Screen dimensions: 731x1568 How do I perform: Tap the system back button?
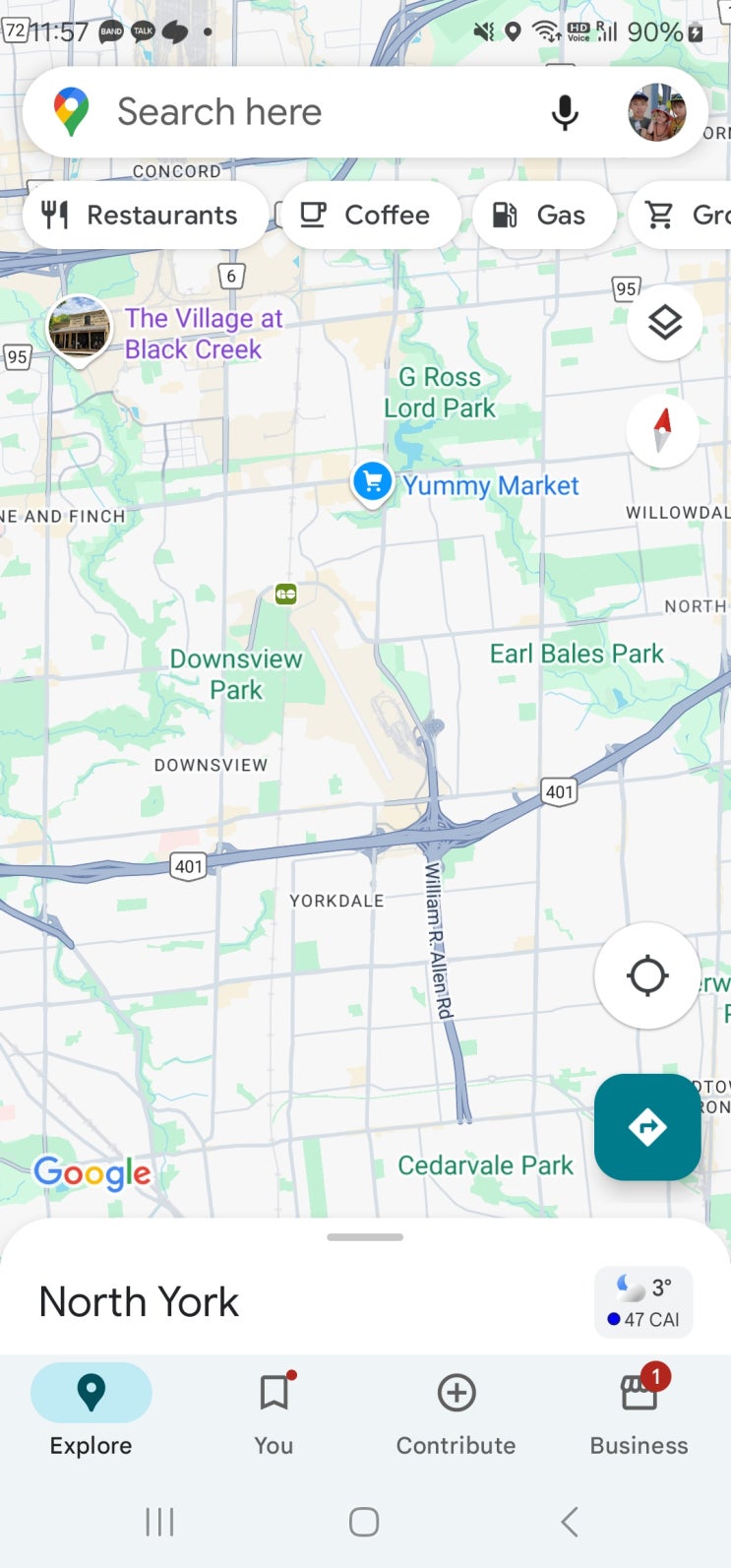569,1522
